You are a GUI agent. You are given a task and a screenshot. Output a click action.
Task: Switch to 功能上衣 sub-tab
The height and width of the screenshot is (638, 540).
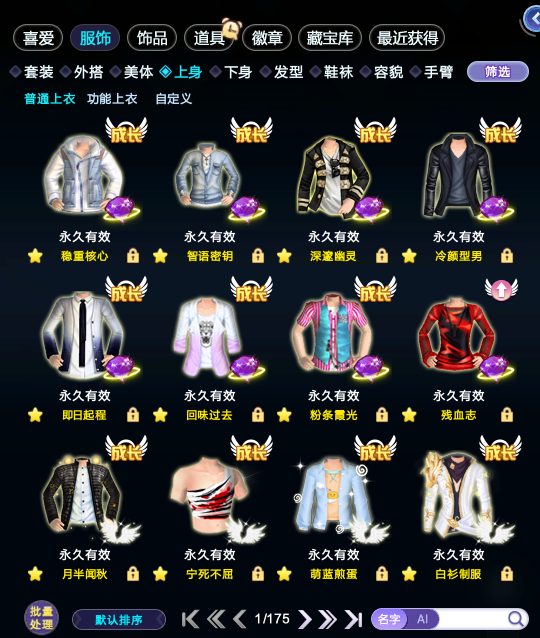(112, 99)
